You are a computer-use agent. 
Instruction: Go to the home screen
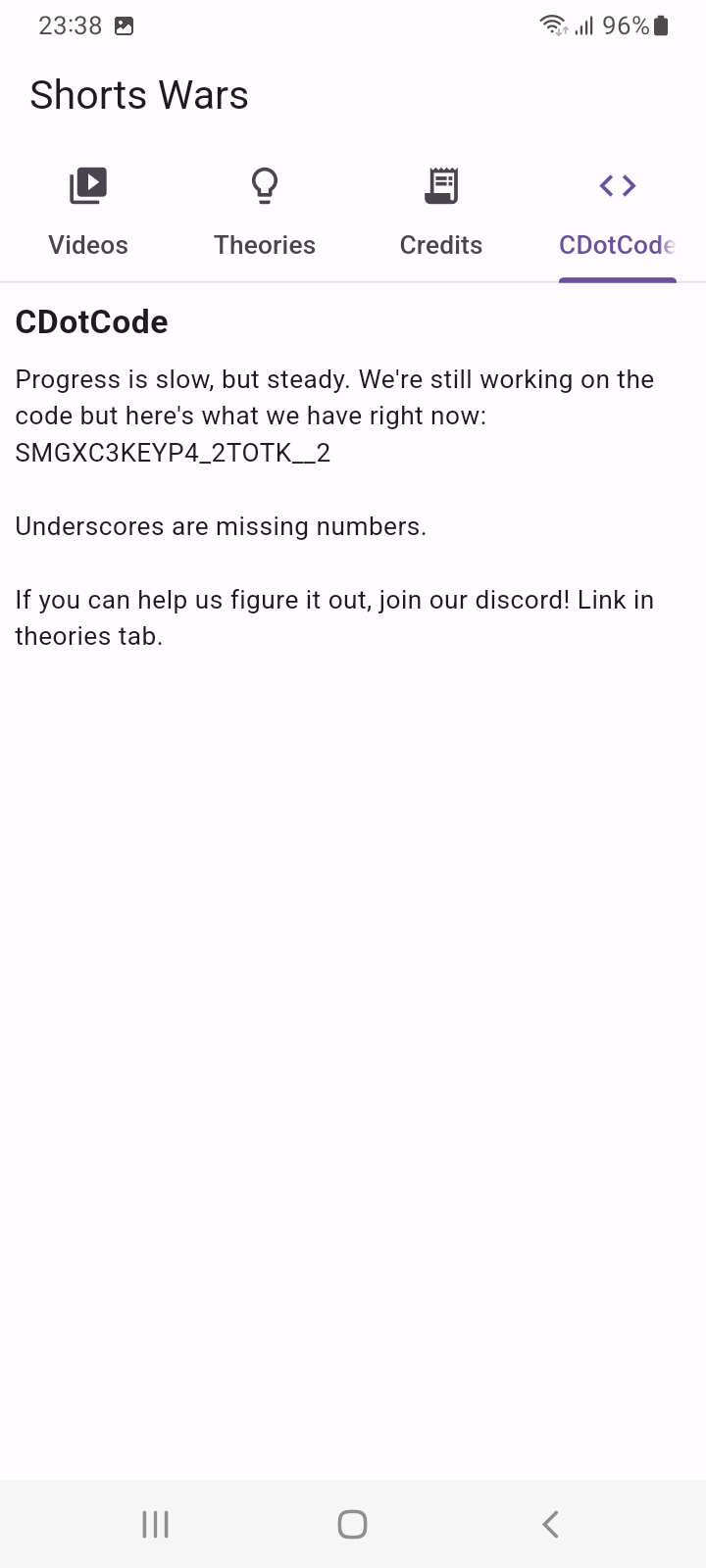[352, 1524]
